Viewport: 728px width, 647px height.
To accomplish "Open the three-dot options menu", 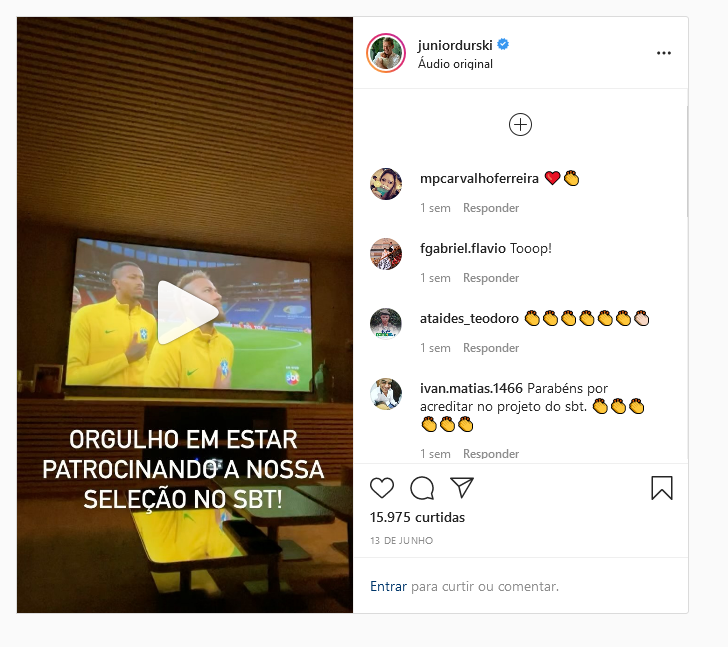I will tap(664, 53).
